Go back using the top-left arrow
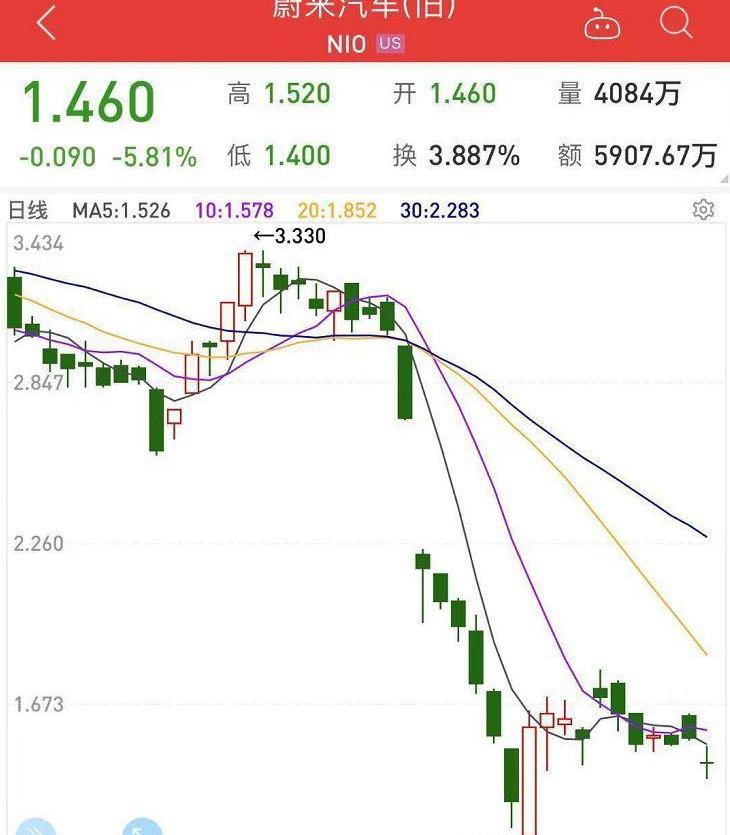Viewport: 730px width, 835px height. pyautogui.click(x=46, y=24)
